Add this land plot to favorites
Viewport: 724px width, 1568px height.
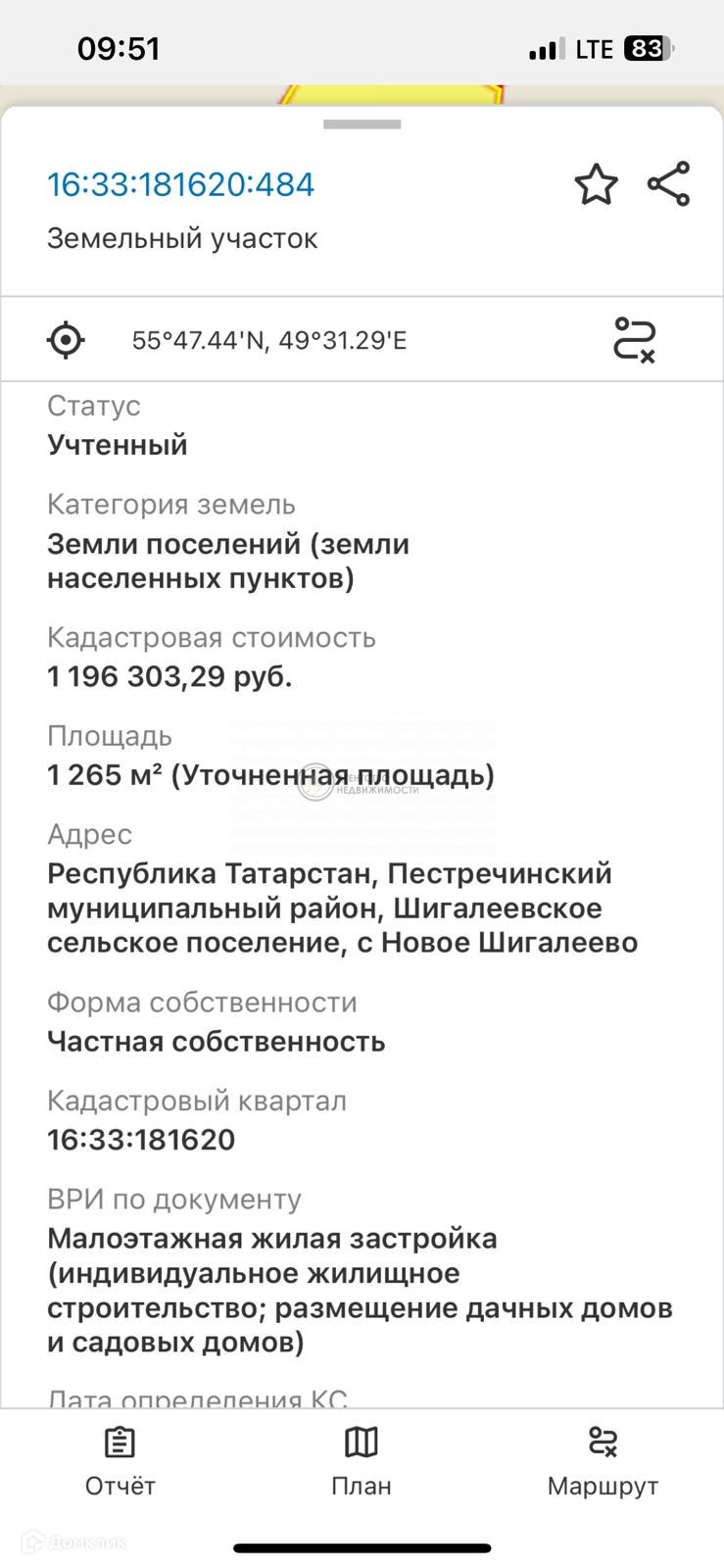pos(596,184)
